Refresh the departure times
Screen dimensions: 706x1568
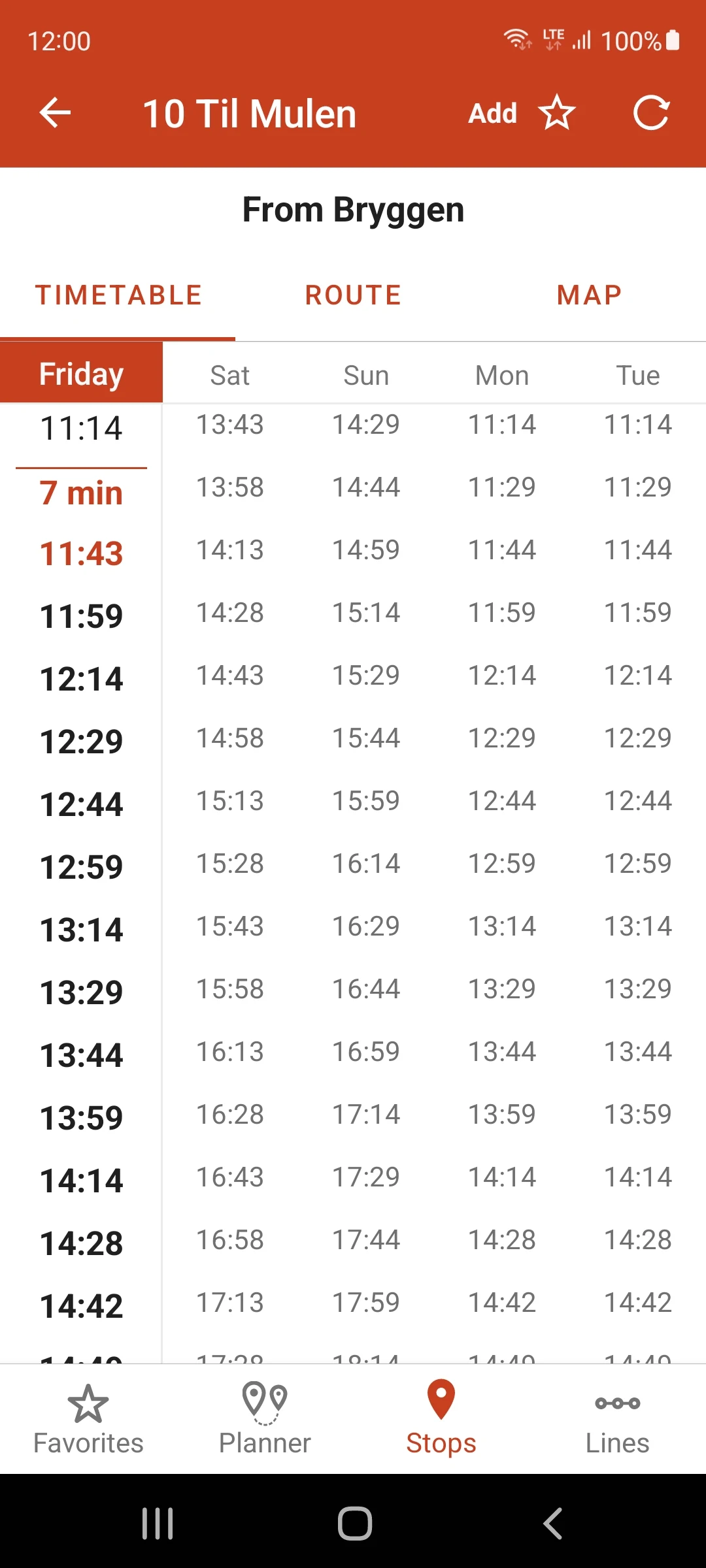(651, 113)
